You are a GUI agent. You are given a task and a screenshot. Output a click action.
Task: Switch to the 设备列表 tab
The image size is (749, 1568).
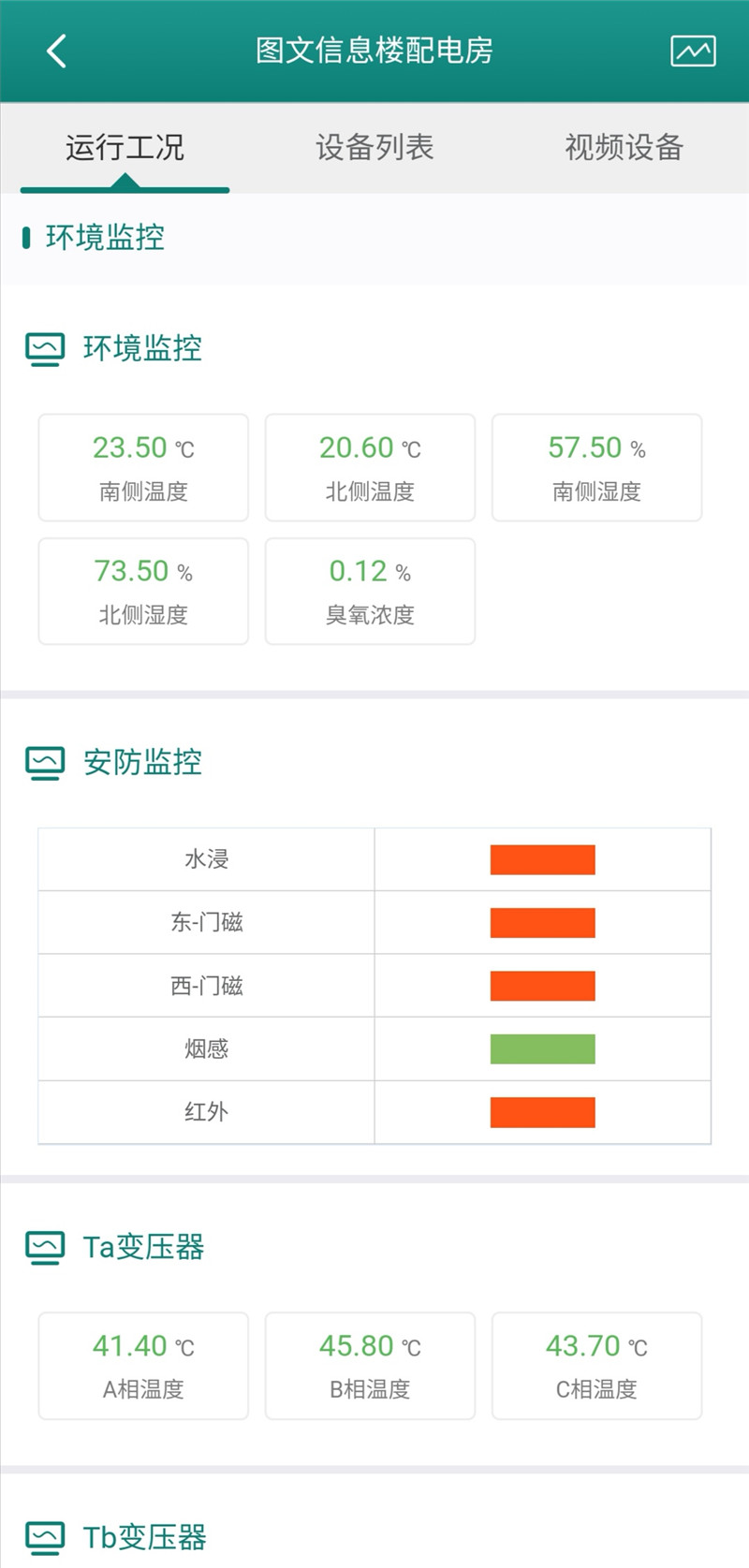pyautogui.click(x=373, y=147)
